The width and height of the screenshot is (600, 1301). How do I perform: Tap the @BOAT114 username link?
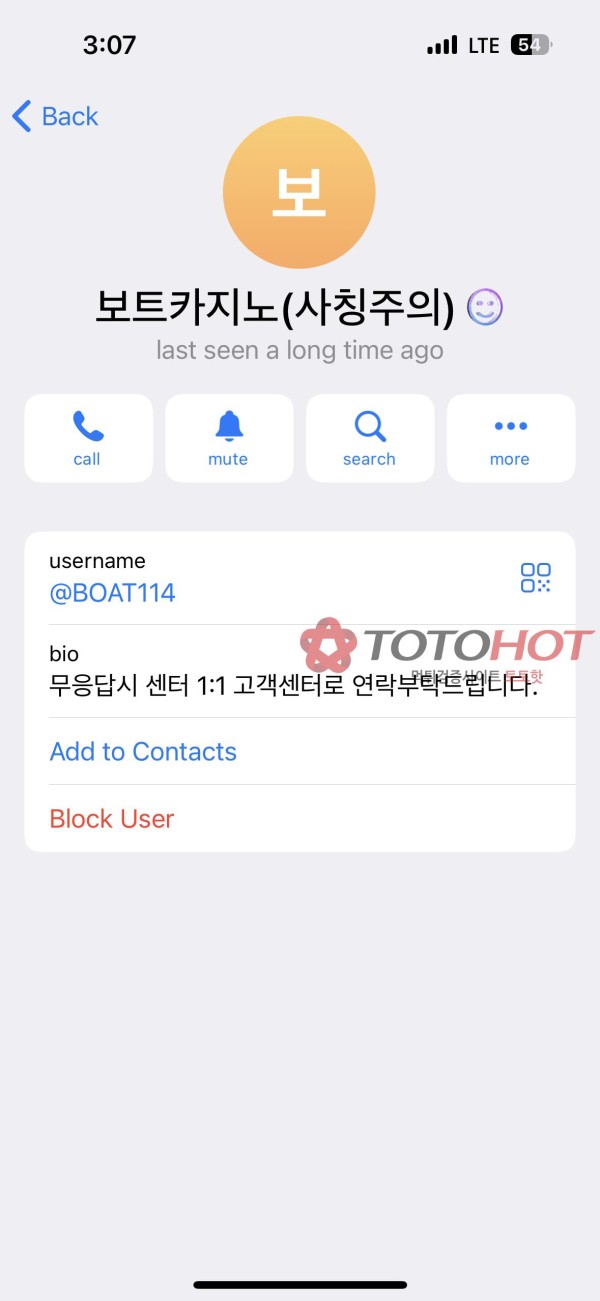pyautogui.click(x=112, y=593)
